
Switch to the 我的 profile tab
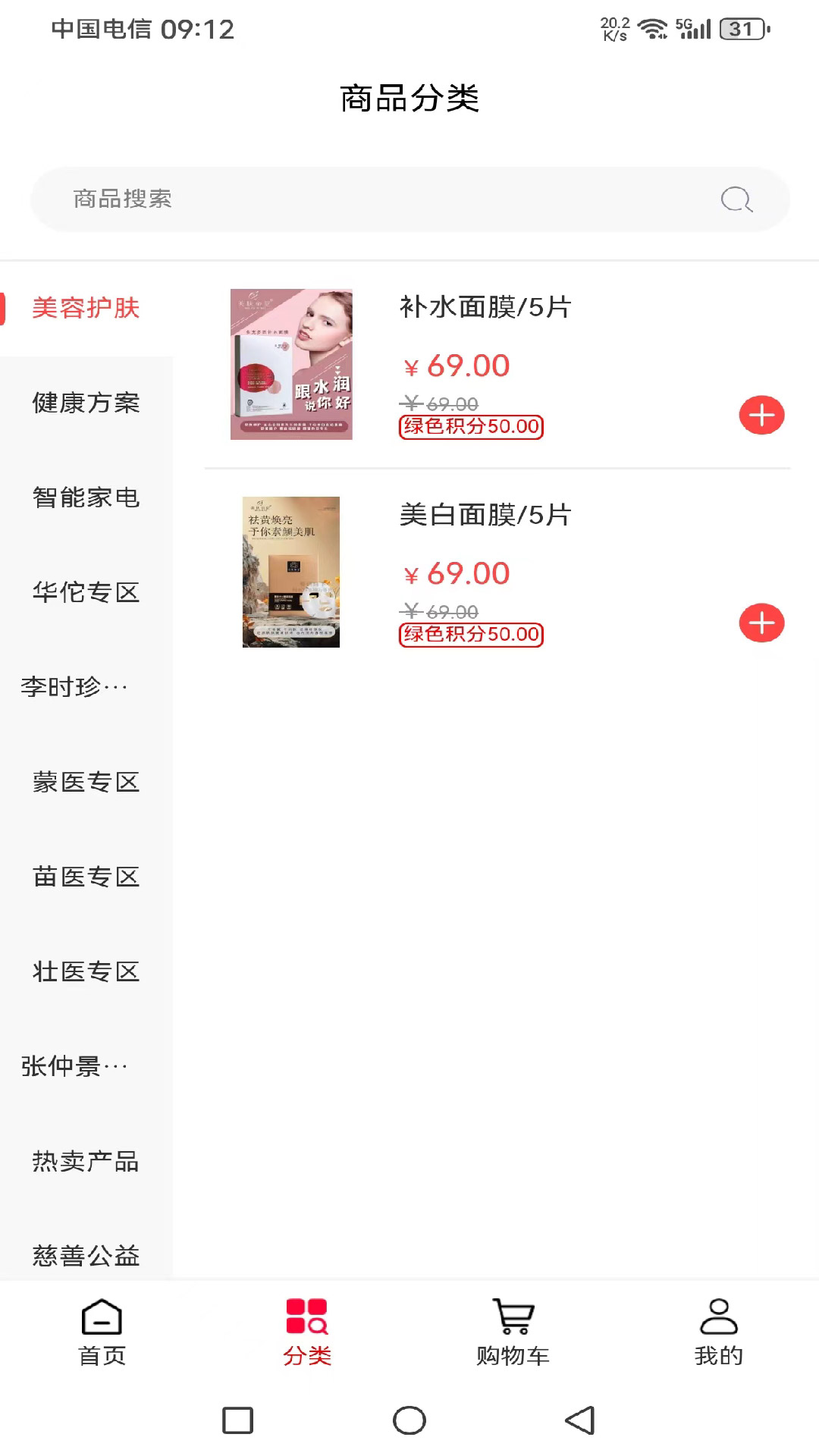click(x=718, y=1332)
